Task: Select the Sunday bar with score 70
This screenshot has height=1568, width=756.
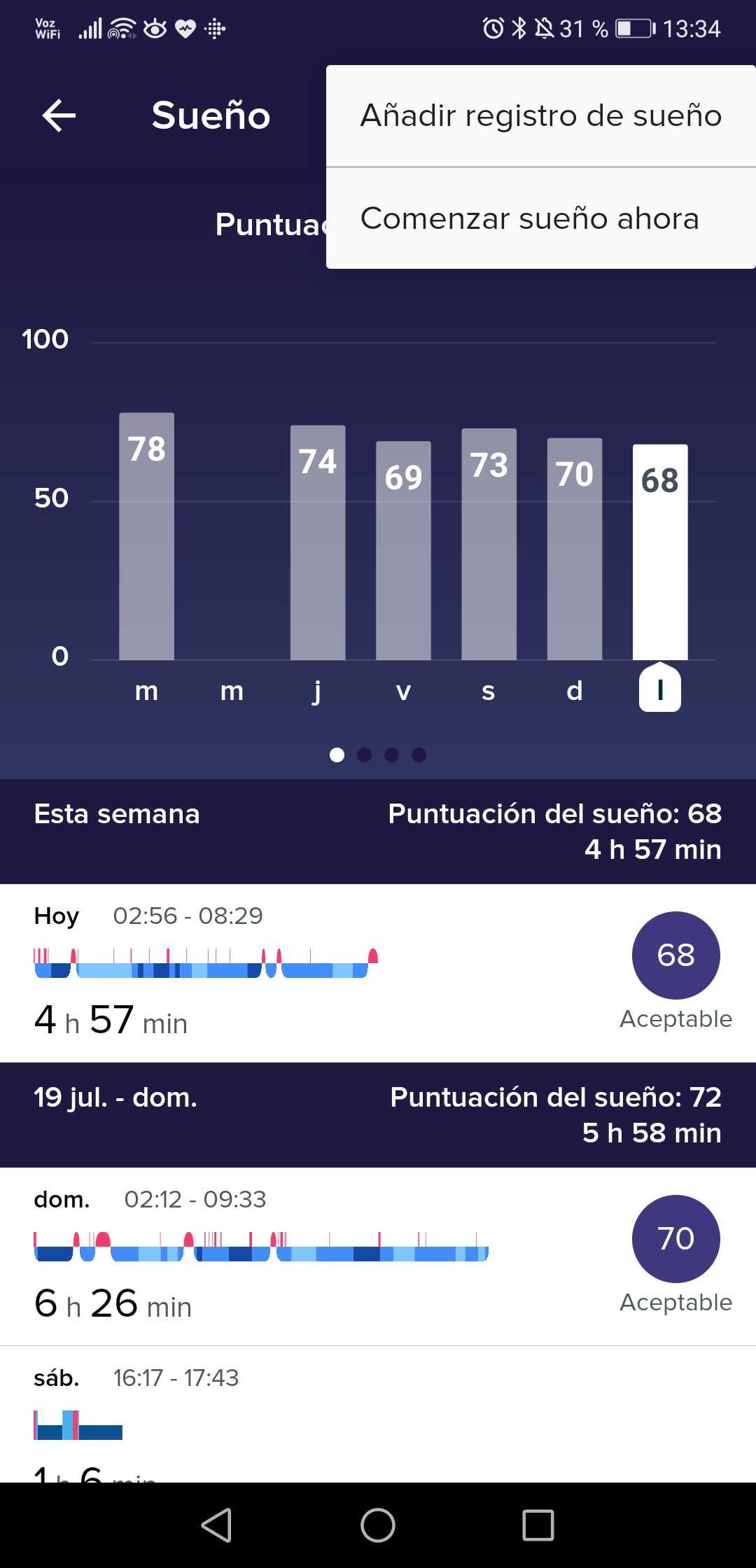Action: [x=574, y=549]
